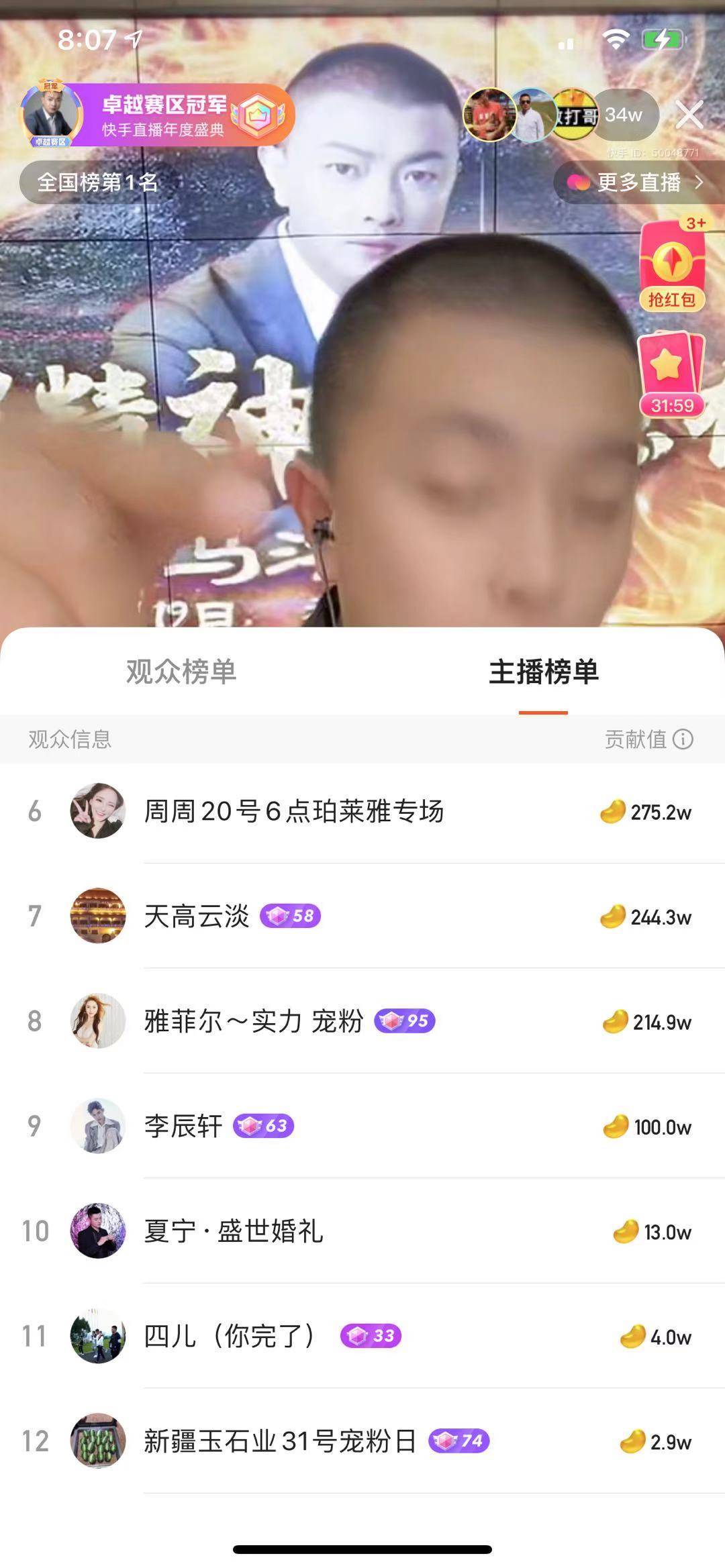
Task: Open the star card countdown reward
Action: pos(671,374)
